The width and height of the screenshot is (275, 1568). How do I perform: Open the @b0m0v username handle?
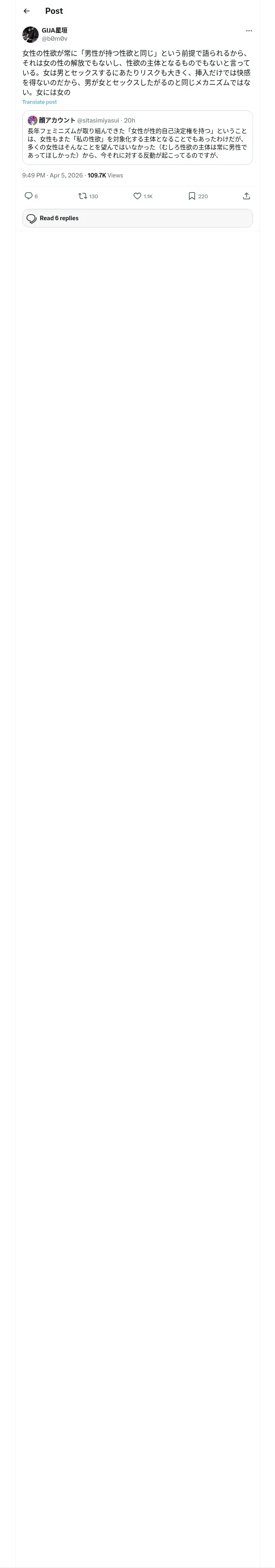pyautogui.click(x=54, y=39)
